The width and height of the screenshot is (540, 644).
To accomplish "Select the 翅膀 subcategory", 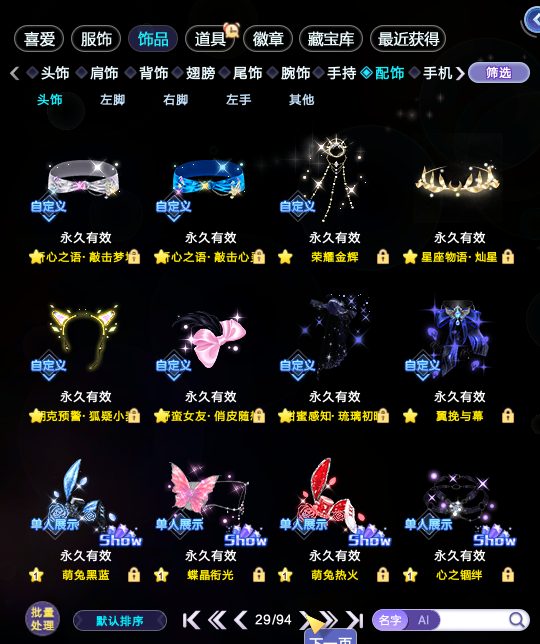I will pyautogui.click(x=200, y=73).
